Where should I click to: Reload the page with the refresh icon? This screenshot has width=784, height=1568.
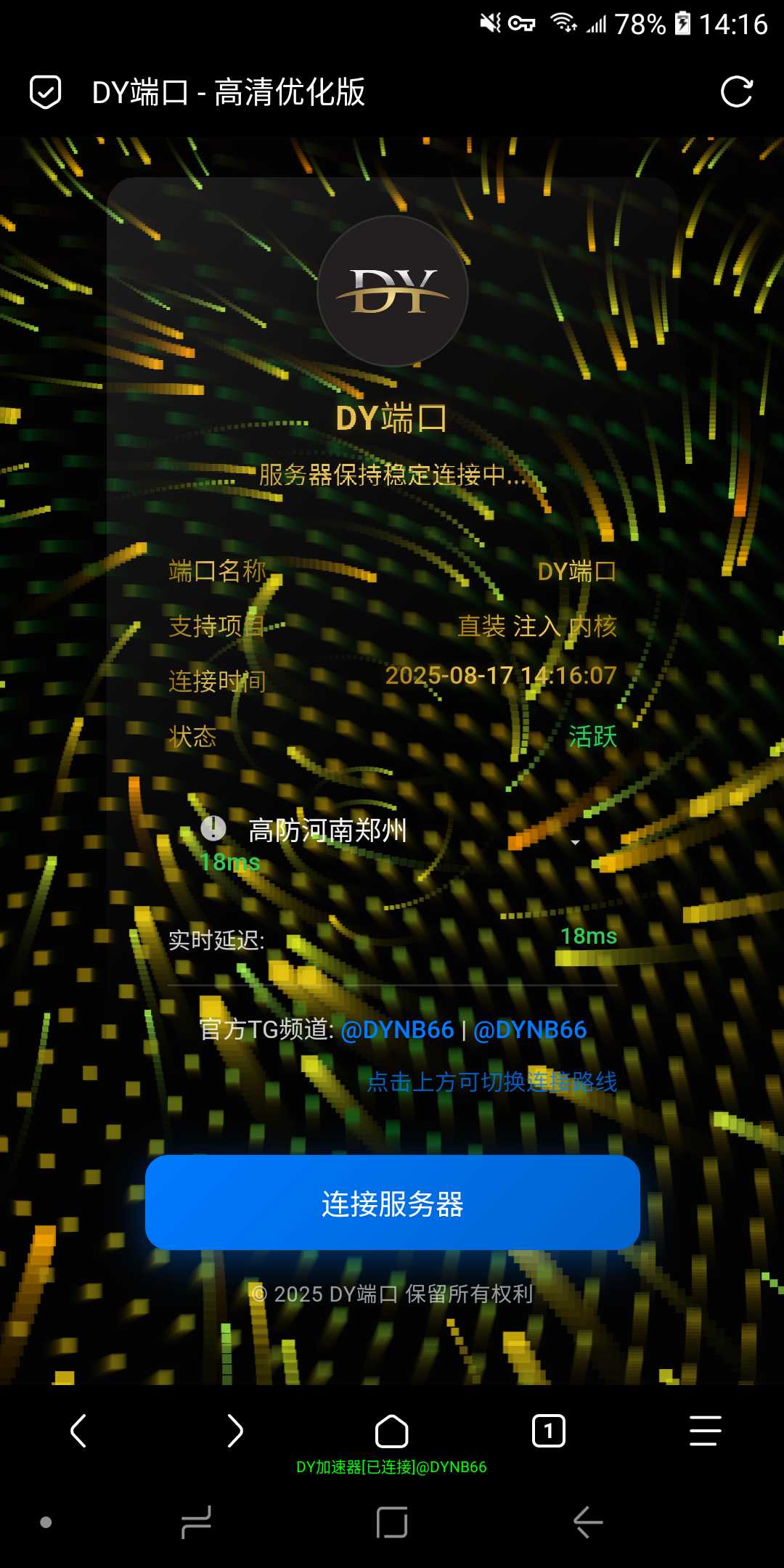coord(736,92)
